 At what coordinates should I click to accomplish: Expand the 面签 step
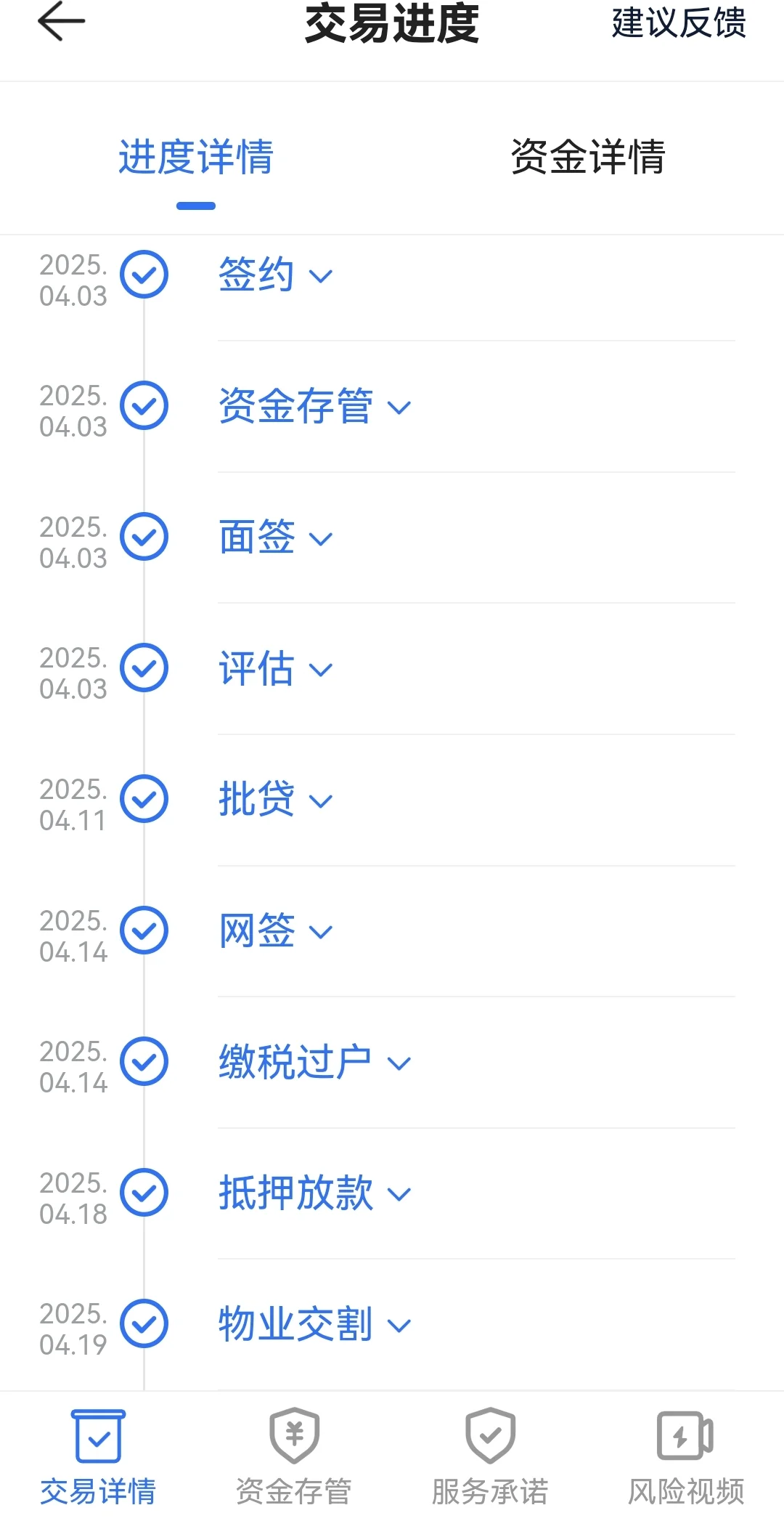coord(276,538)
